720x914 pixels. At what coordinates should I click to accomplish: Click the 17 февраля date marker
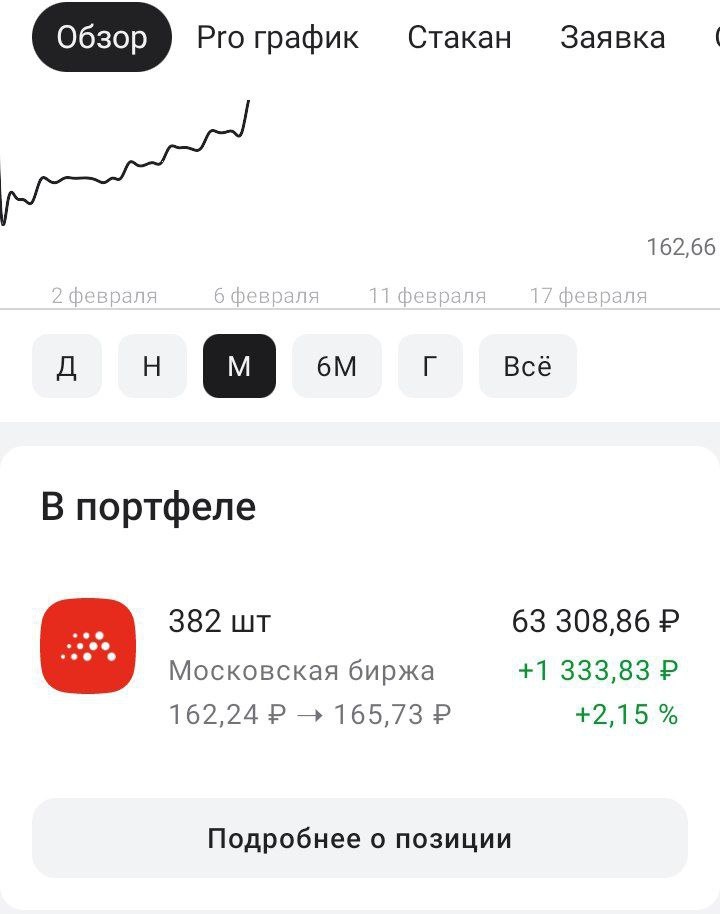click(x=590, y=295)
